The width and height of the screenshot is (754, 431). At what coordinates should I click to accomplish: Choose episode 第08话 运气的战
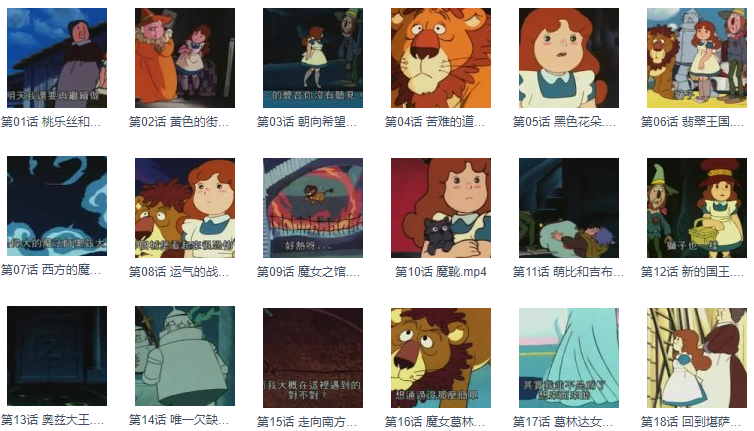(x=184, y=207)
